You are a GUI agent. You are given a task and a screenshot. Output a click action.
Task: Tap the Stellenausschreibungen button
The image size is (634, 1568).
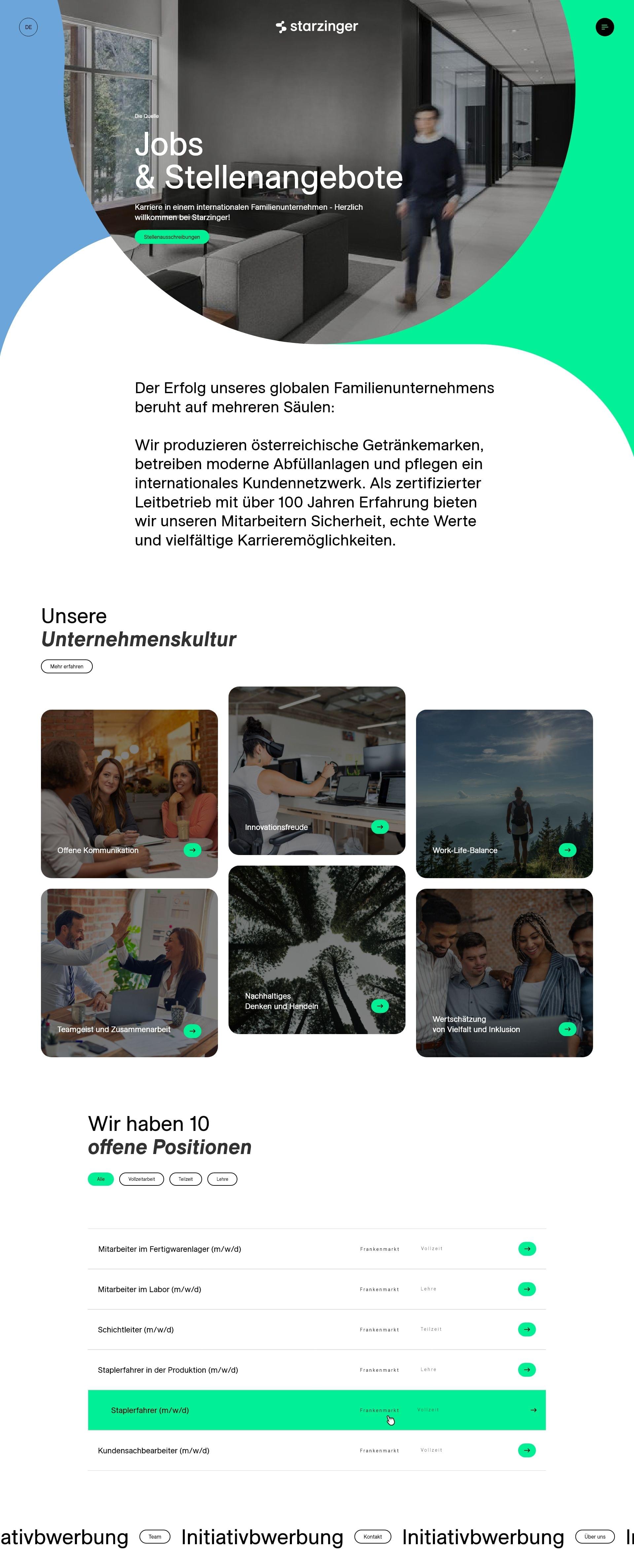(x=172, y=237)
